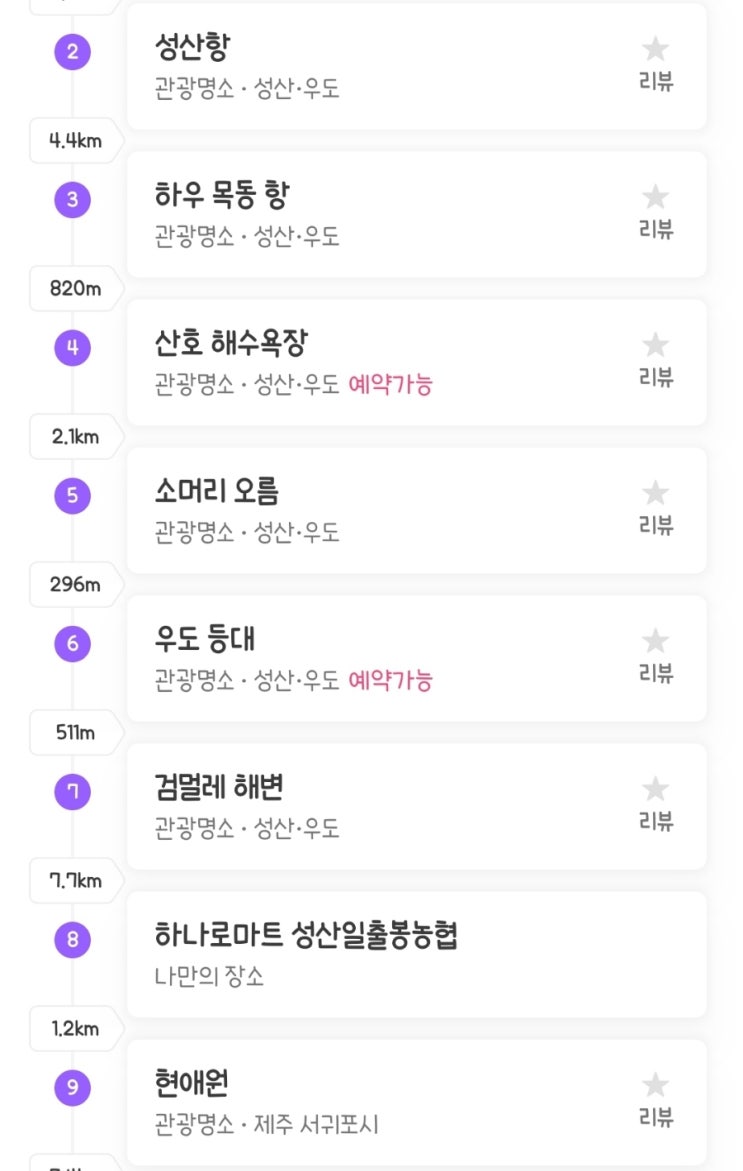Tap the 리뷰 star for 현애원
Screen dimensions: 743x1171
656,1100
